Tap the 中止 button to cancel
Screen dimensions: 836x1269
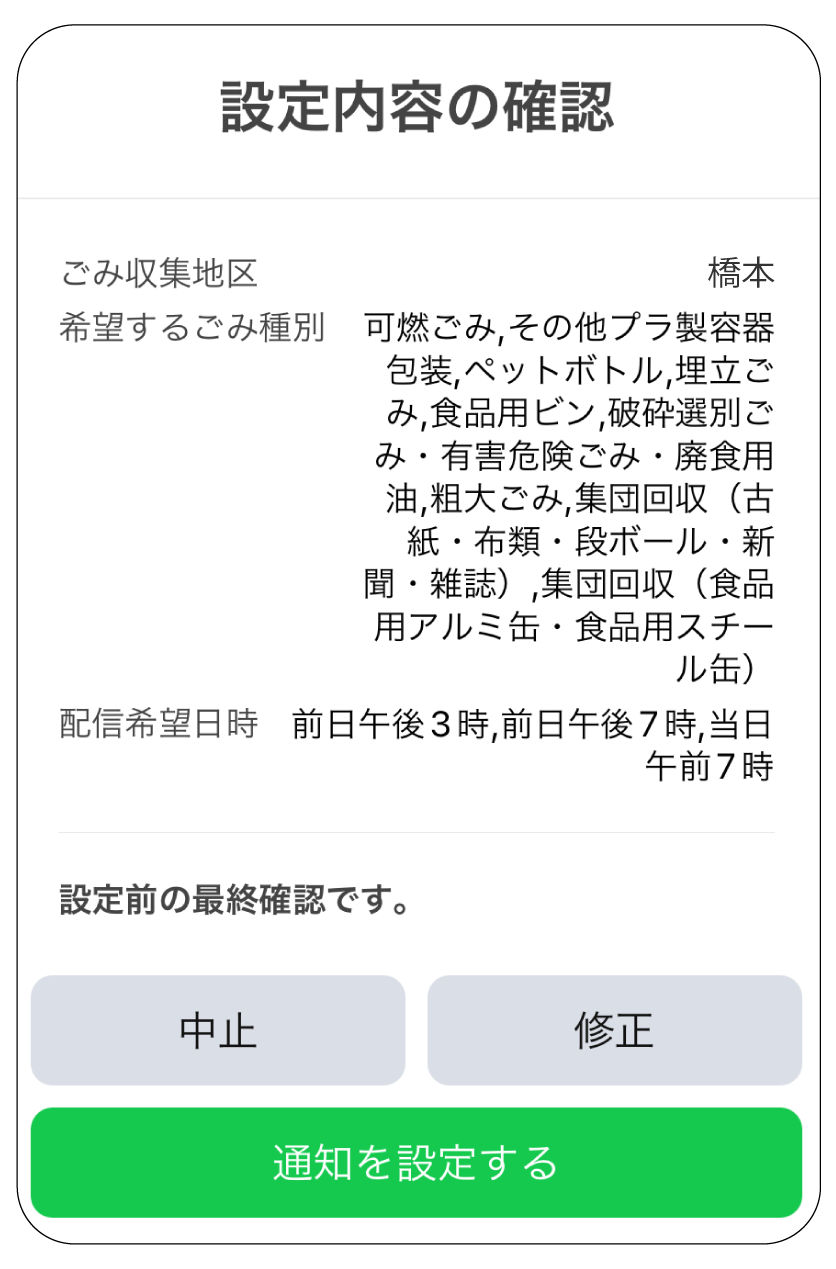(x=218, y=1030)
